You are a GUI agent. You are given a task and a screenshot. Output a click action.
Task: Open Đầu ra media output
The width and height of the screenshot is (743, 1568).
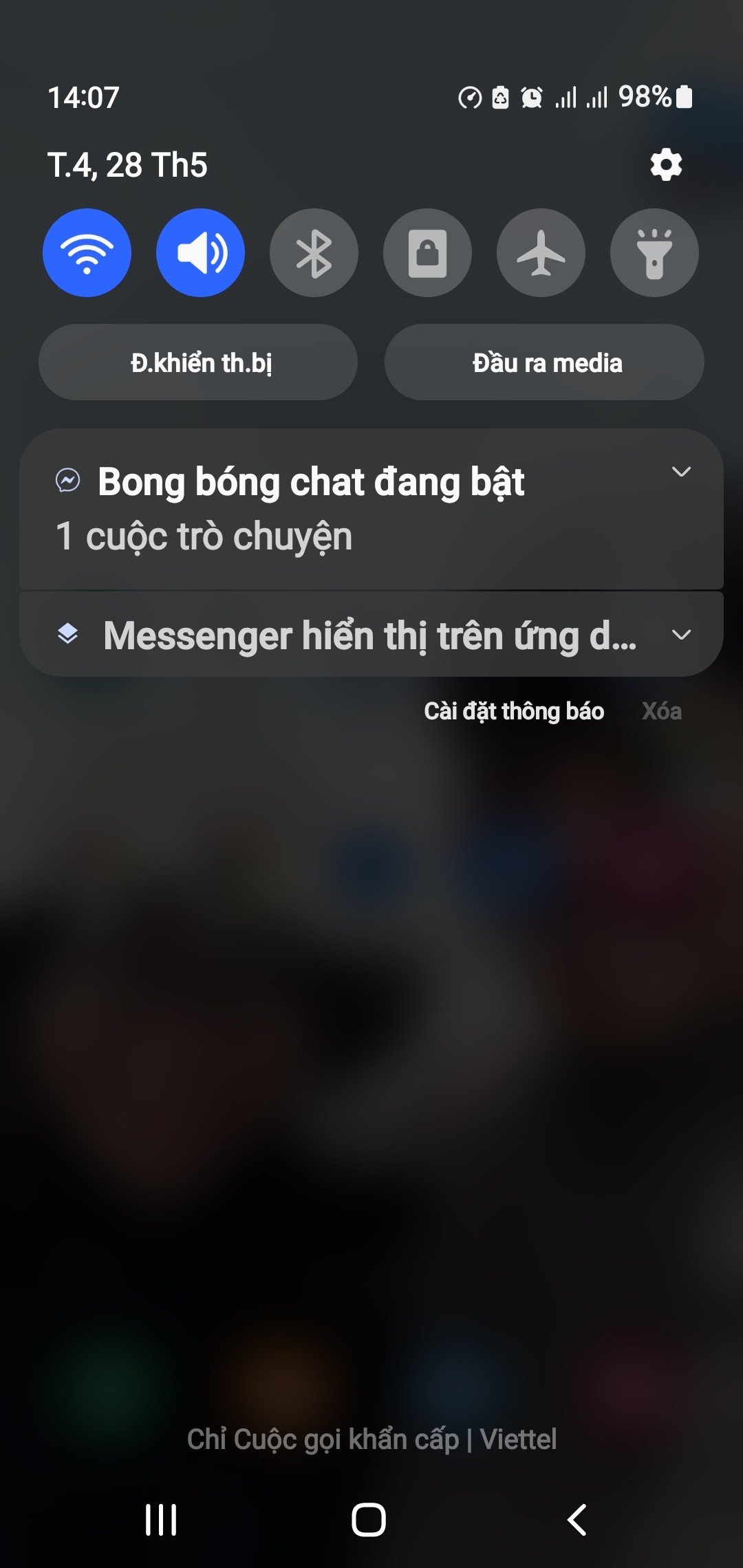tap(544, 362)
